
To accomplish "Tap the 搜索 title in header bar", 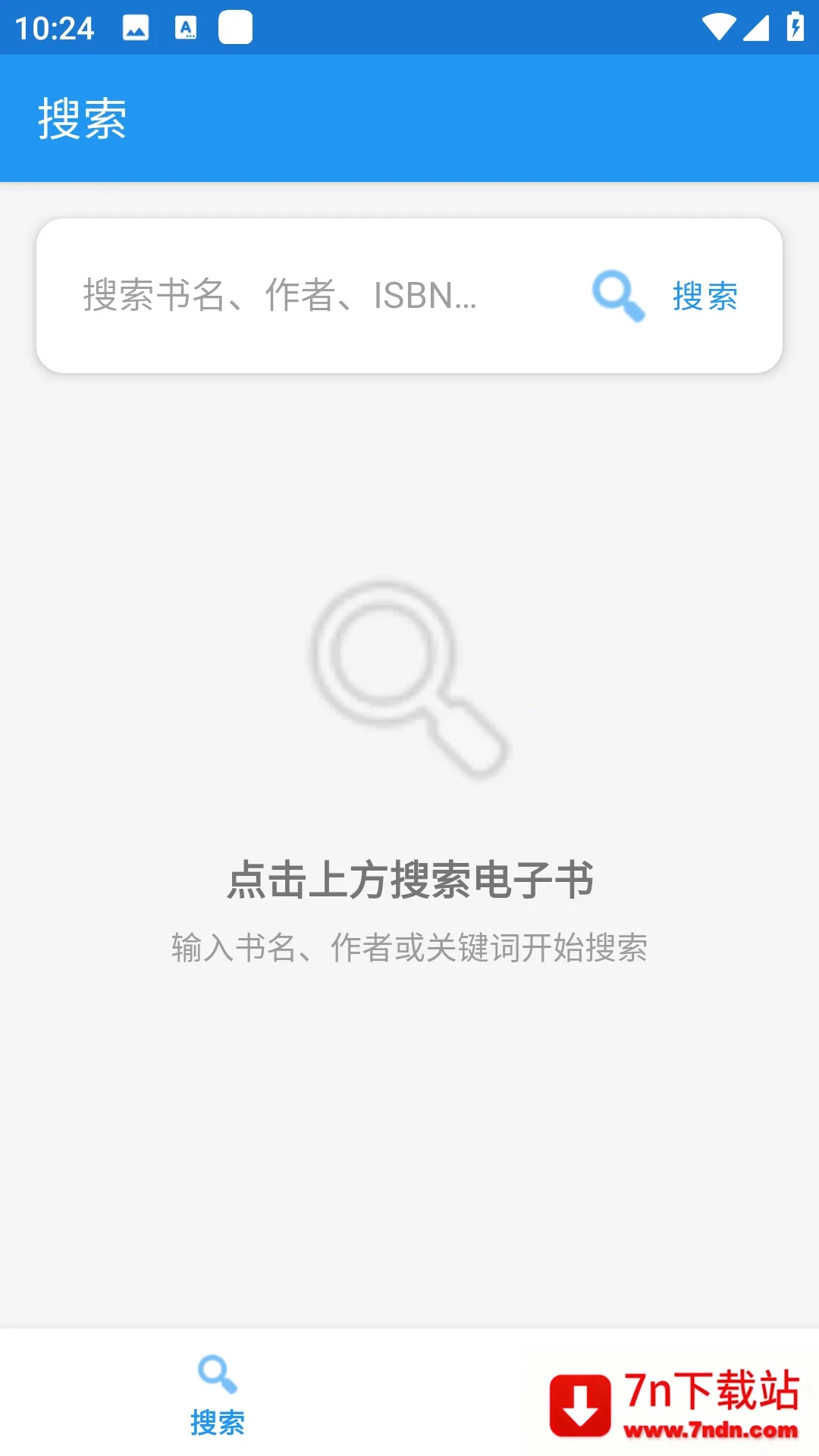I will pyautogui.click(x=83, y=118).
